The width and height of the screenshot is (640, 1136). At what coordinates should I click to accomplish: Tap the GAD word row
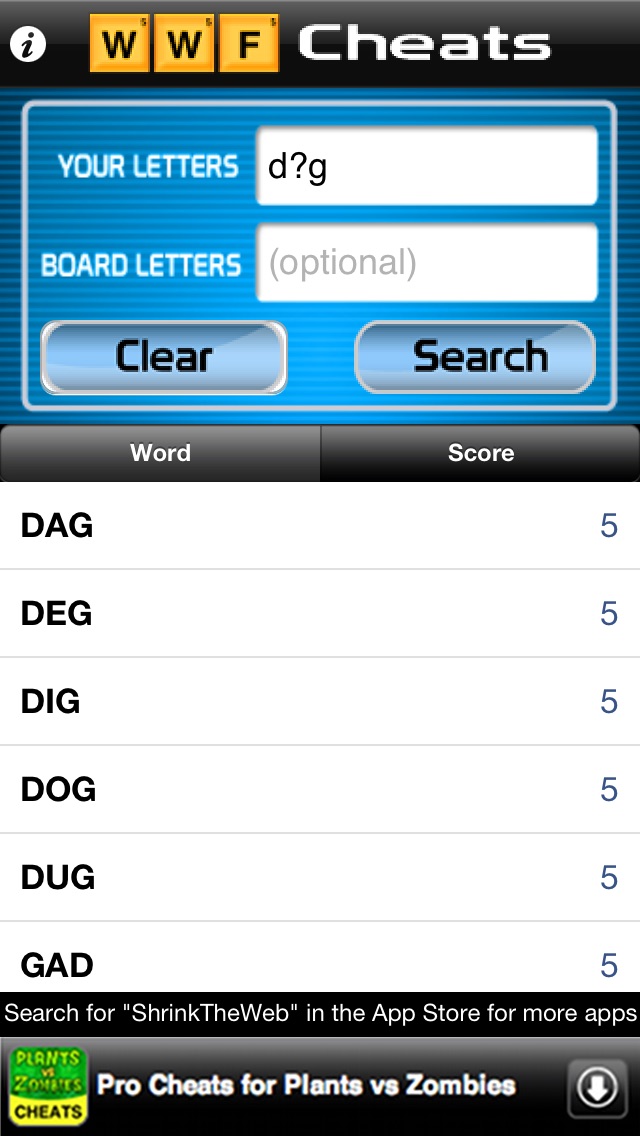pos(320,957)
